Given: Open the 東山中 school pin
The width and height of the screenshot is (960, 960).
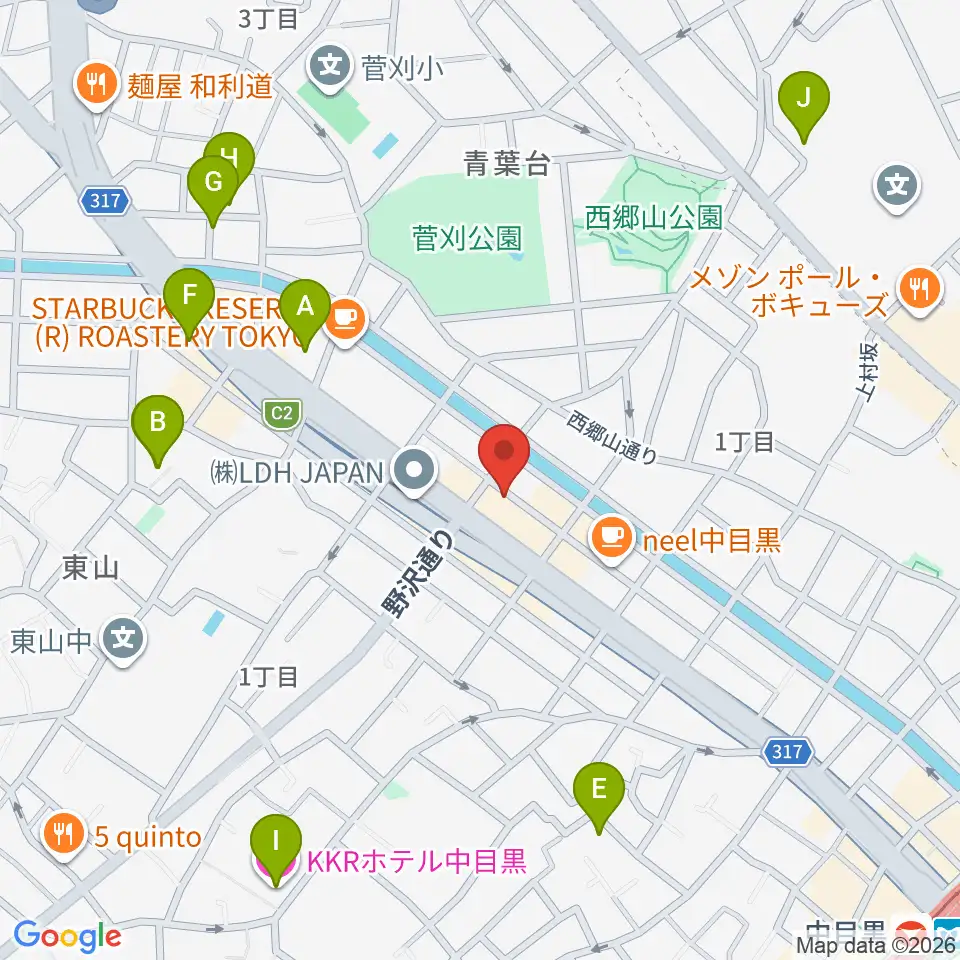Looking at the screenshot, I should [x=123, y=641].
